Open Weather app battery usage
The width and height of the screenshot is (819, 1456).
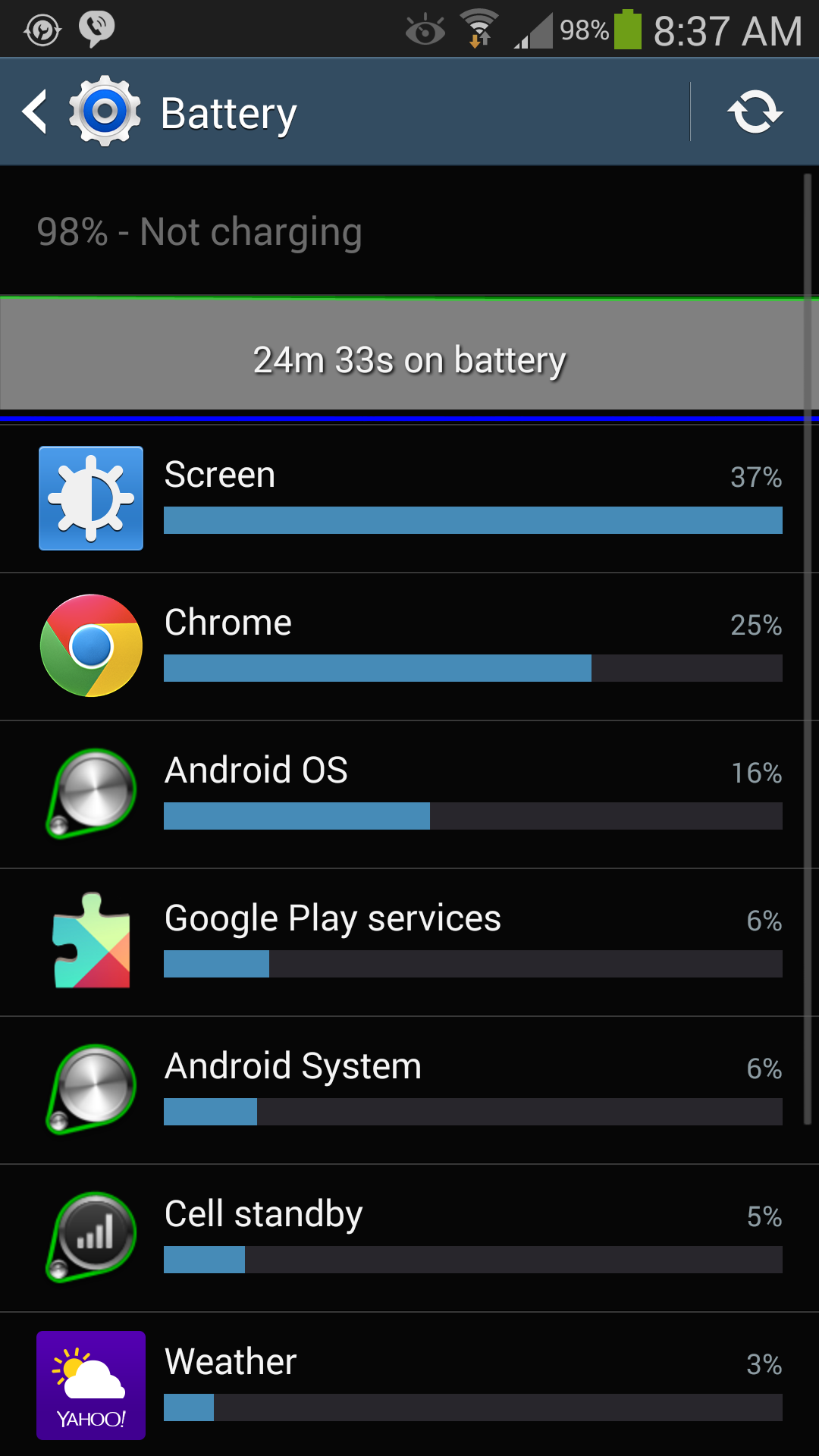tap(409, 1385)
